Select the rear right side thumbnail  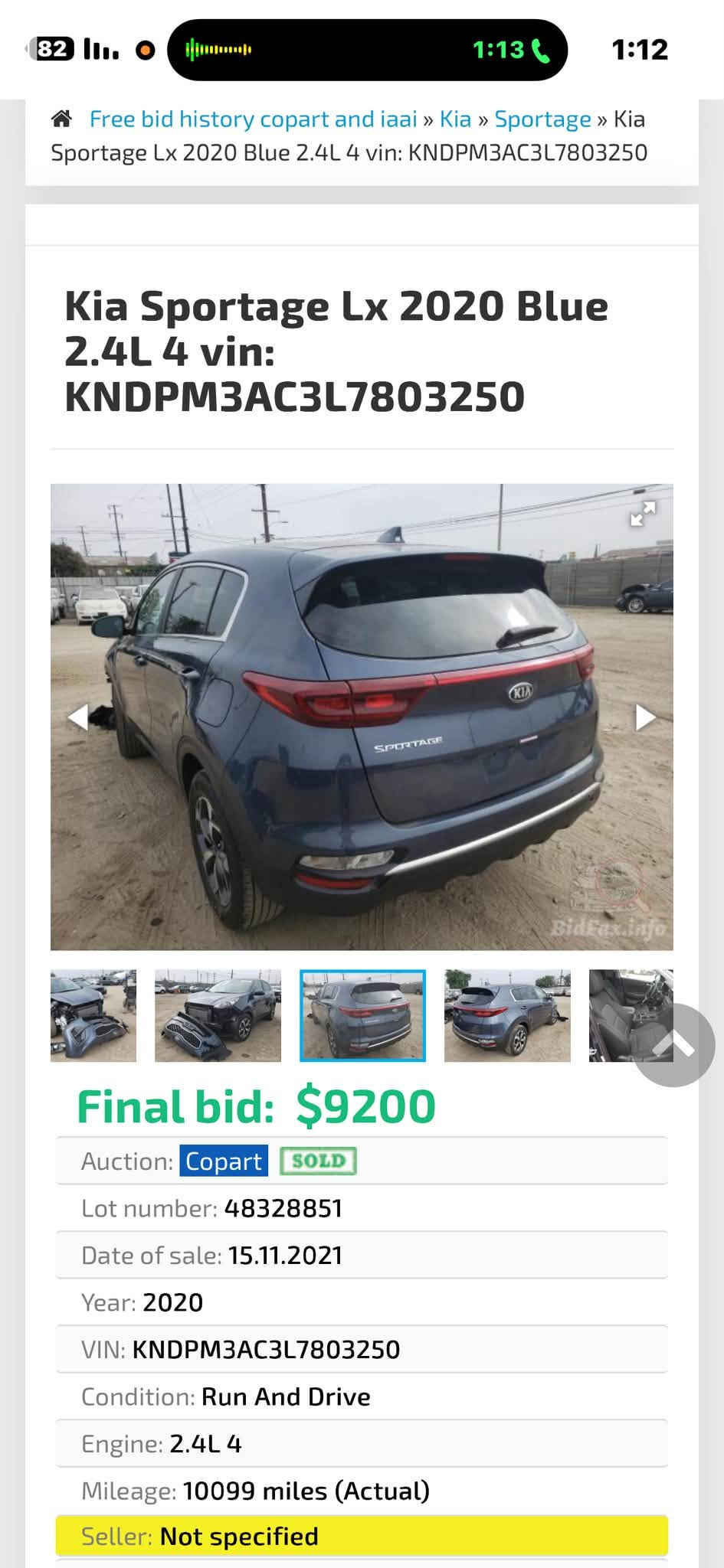pos(507,1016)
